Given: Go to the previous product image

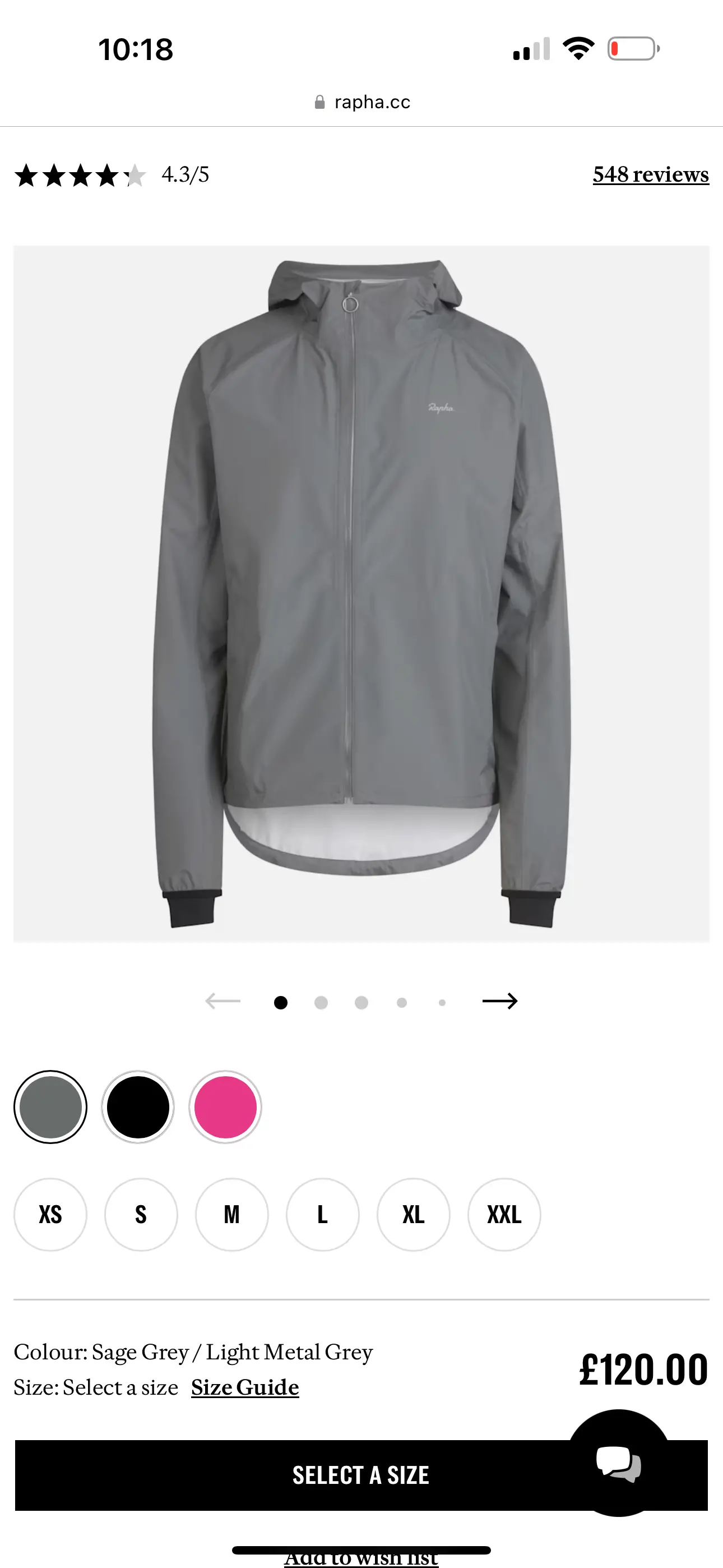Looking at the screenshot, I should pyautogui.click(x=223, y=1001).
